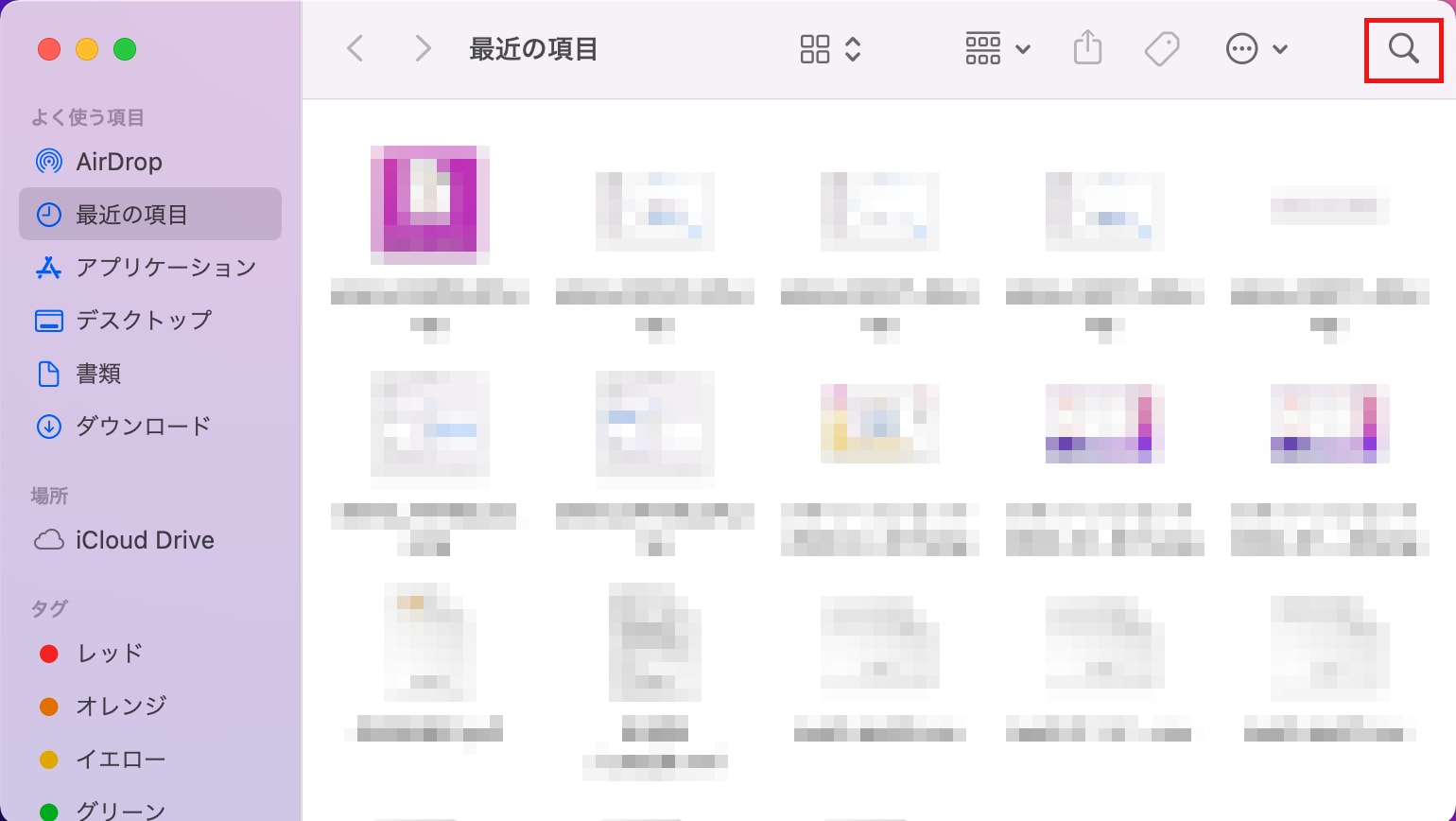The image size is (1456, 821).
Task: Go back with the left chevron
Action: (355, 49)
